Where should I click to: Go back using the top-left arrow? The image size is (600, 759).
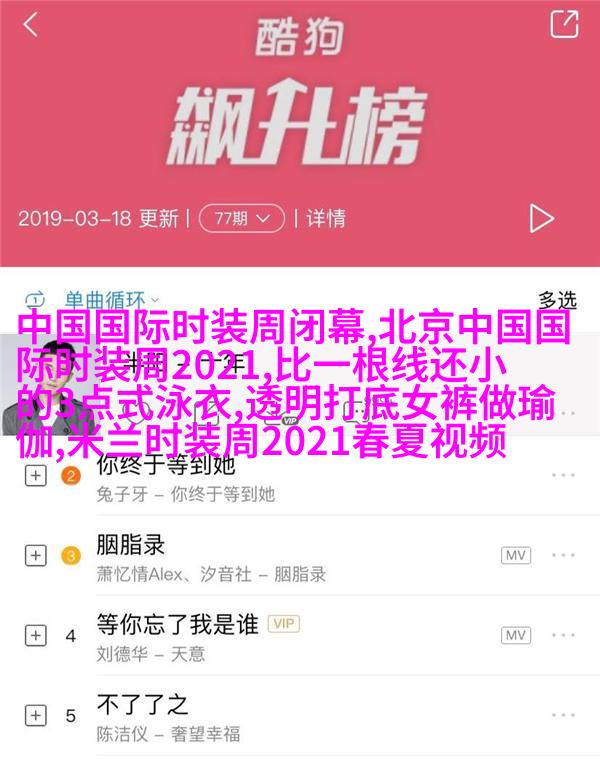tap(31, 25)
